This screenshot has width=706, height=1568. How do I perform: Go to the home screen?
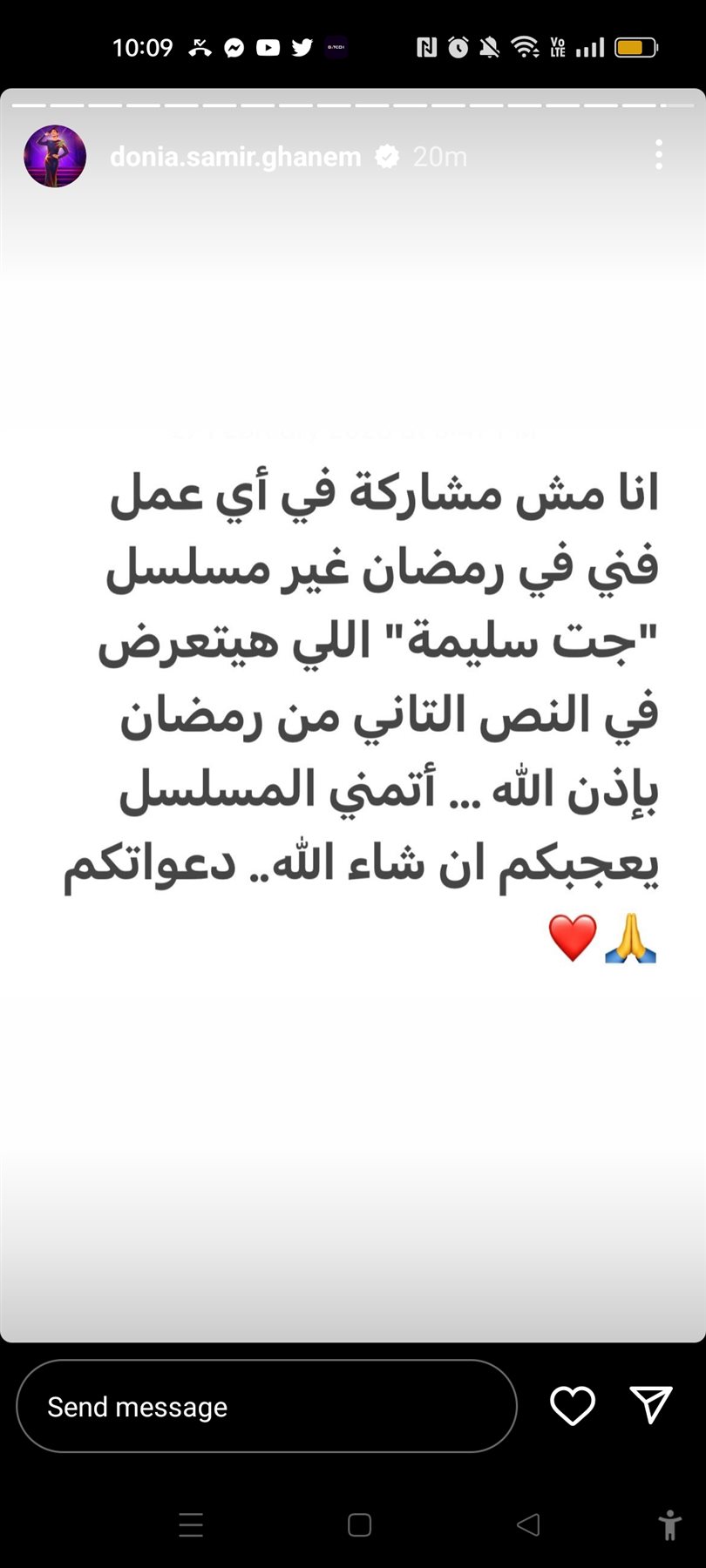click(359, 1524)
